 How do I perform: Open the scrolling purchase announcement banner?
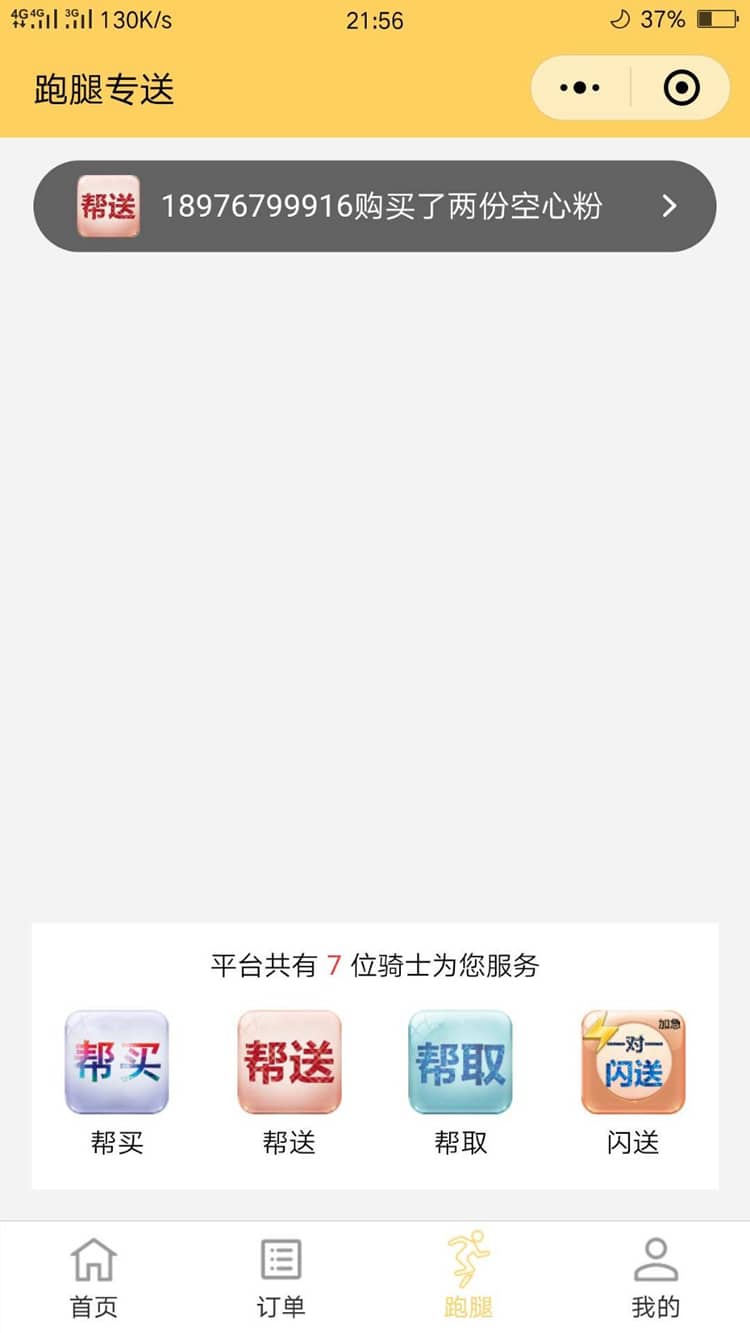pyautogui.click(x=375, y=205)
